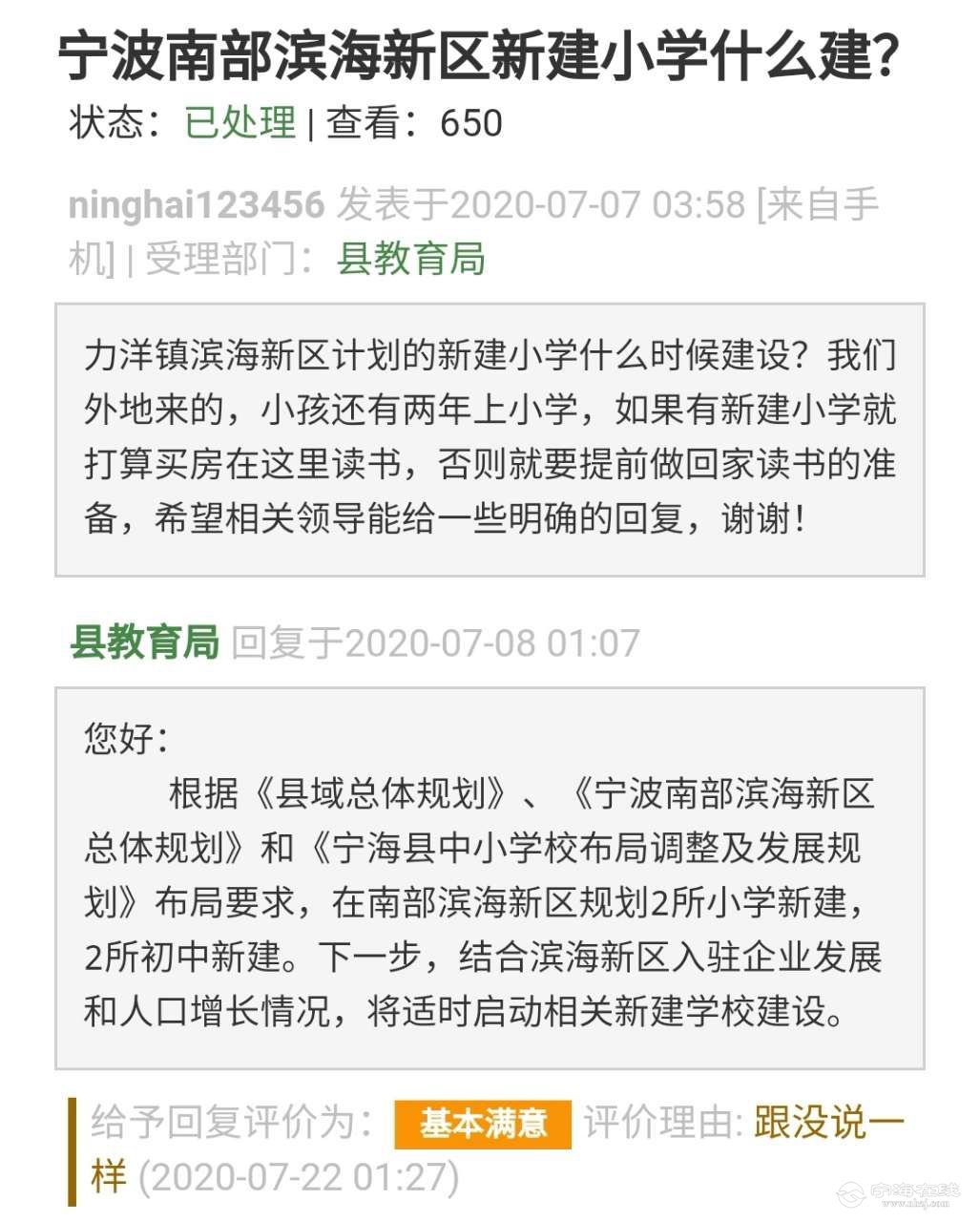Open the 县教育局 replier name above the reply
The width and height of the screenshot is (980, 1222).
[x=145, y=643]
